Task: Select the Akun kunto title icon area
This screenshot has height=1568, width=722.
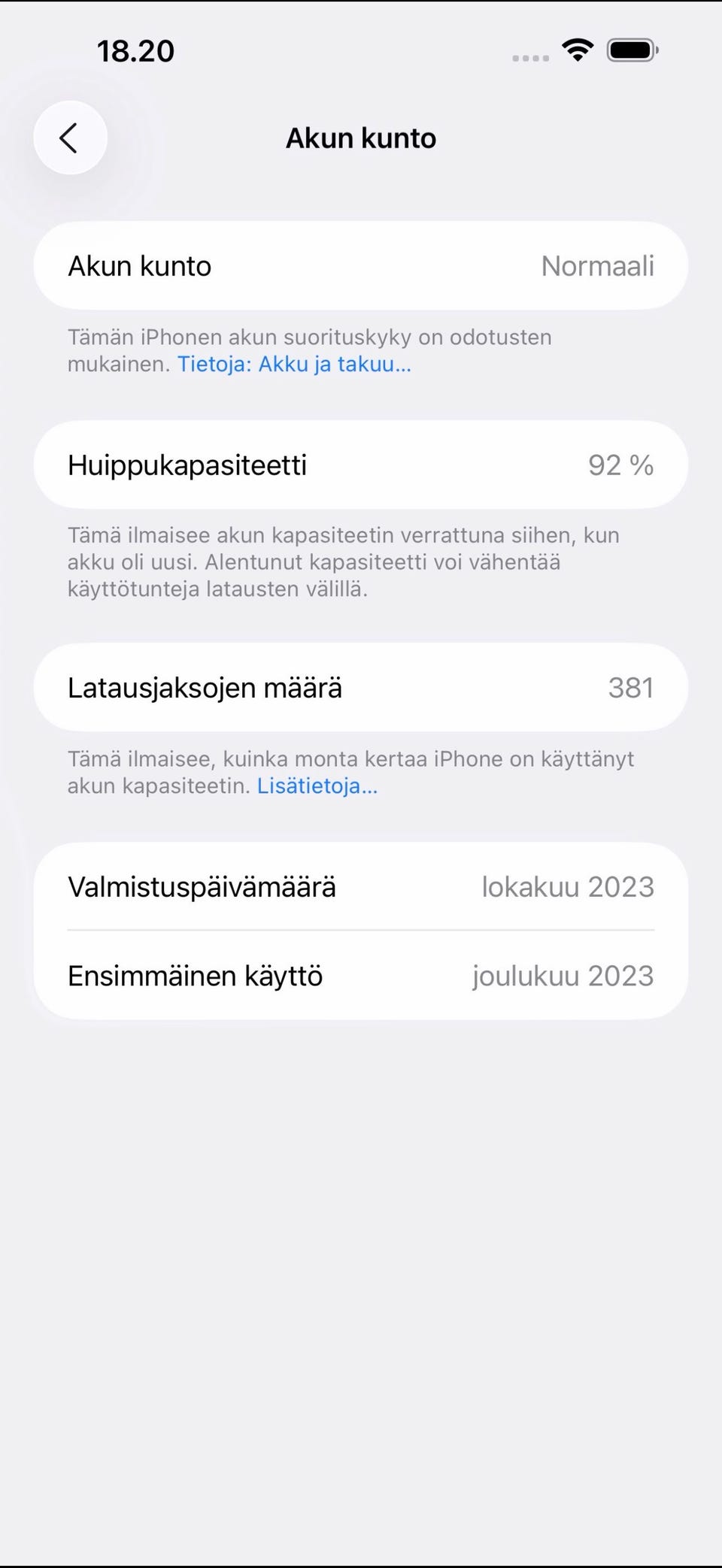Action: click(360, 138)
